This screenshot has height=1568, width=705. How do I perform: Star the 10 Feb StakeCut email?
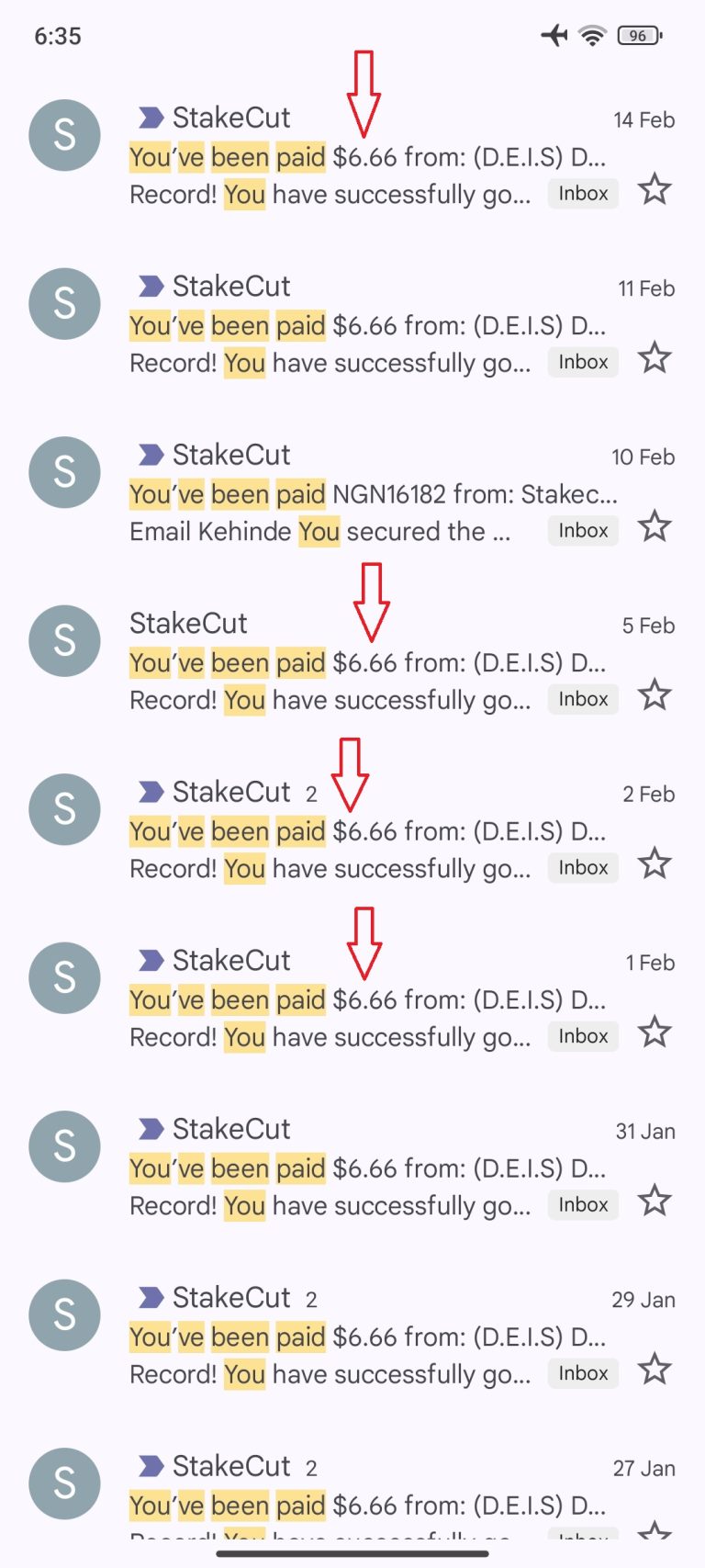tap(655, 527)
